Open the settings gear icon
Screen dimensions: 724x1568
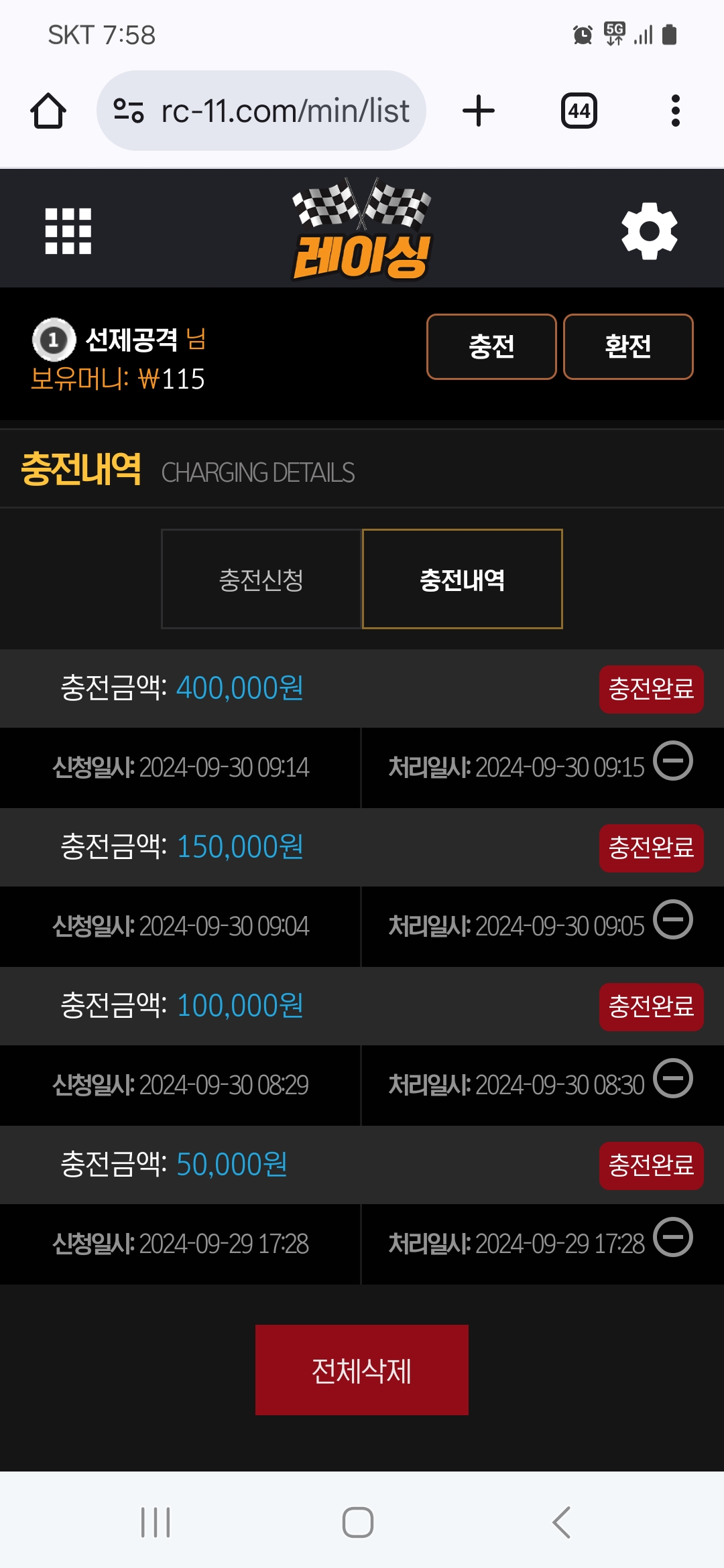click(649, 231)
